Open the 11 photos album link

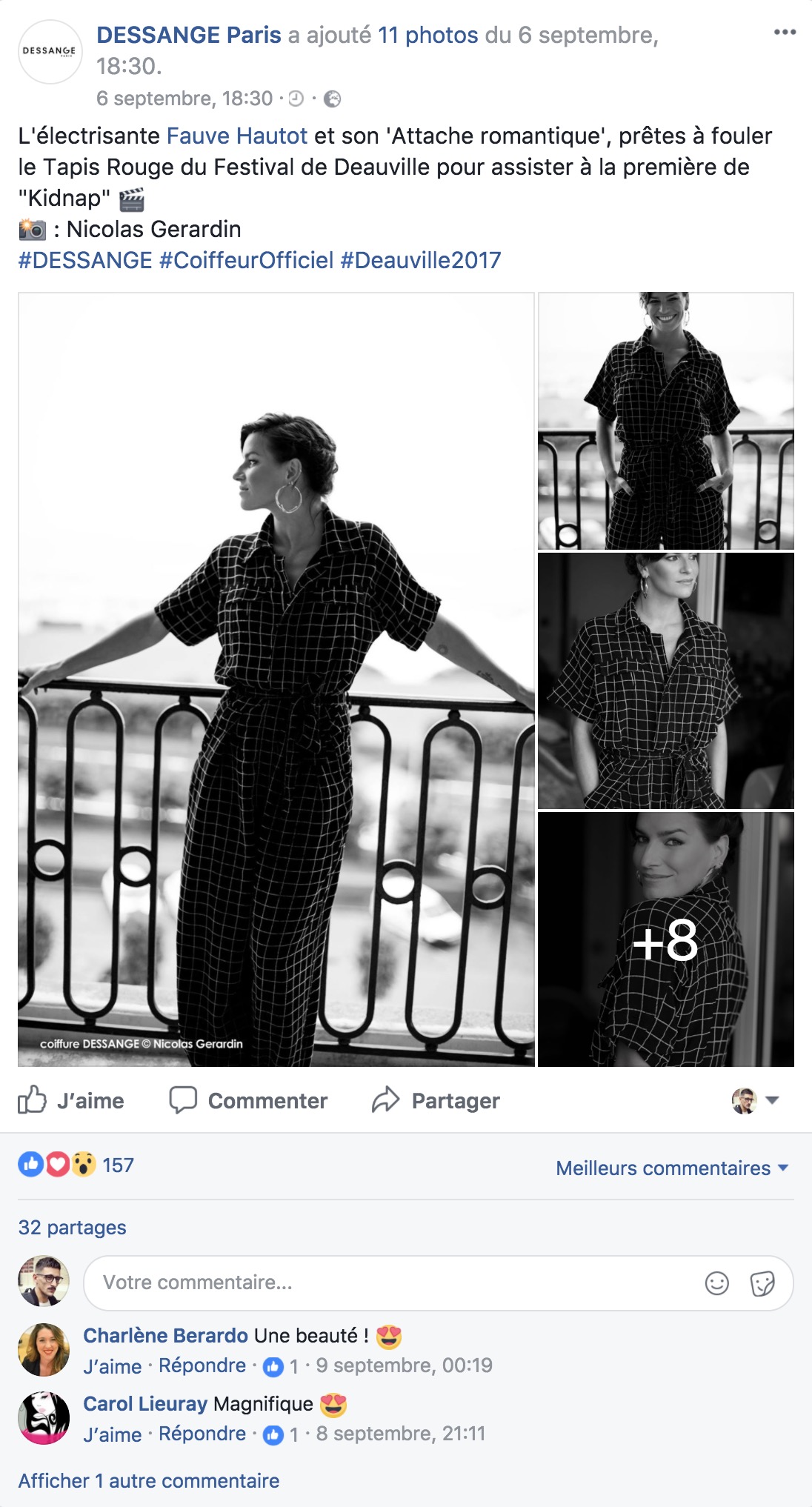point(428,35)
